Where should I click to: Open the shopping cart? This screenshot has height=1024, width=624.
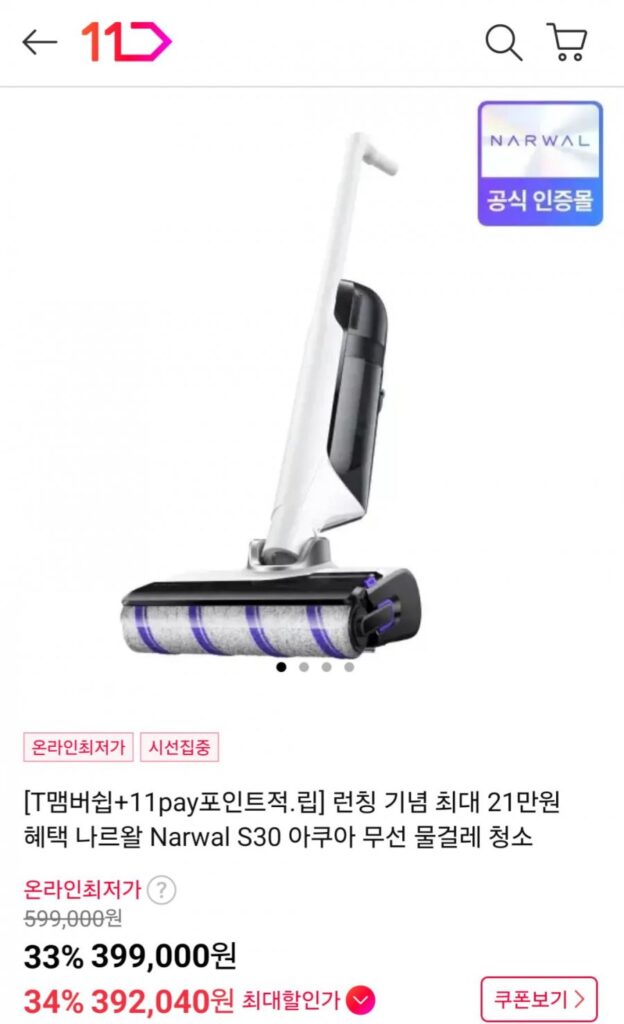coord(566,42)
